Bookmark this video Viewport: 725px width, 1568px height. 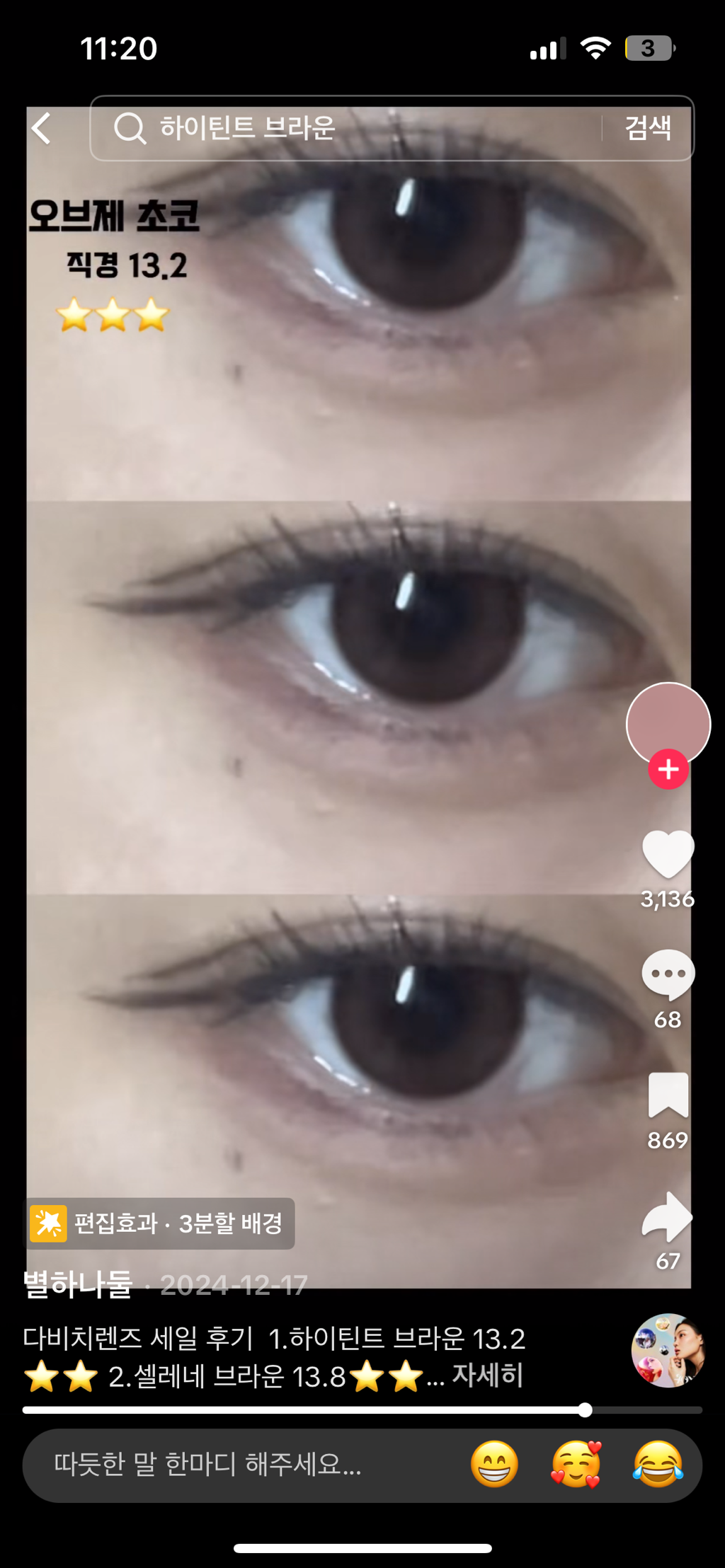coord(668,1095)
